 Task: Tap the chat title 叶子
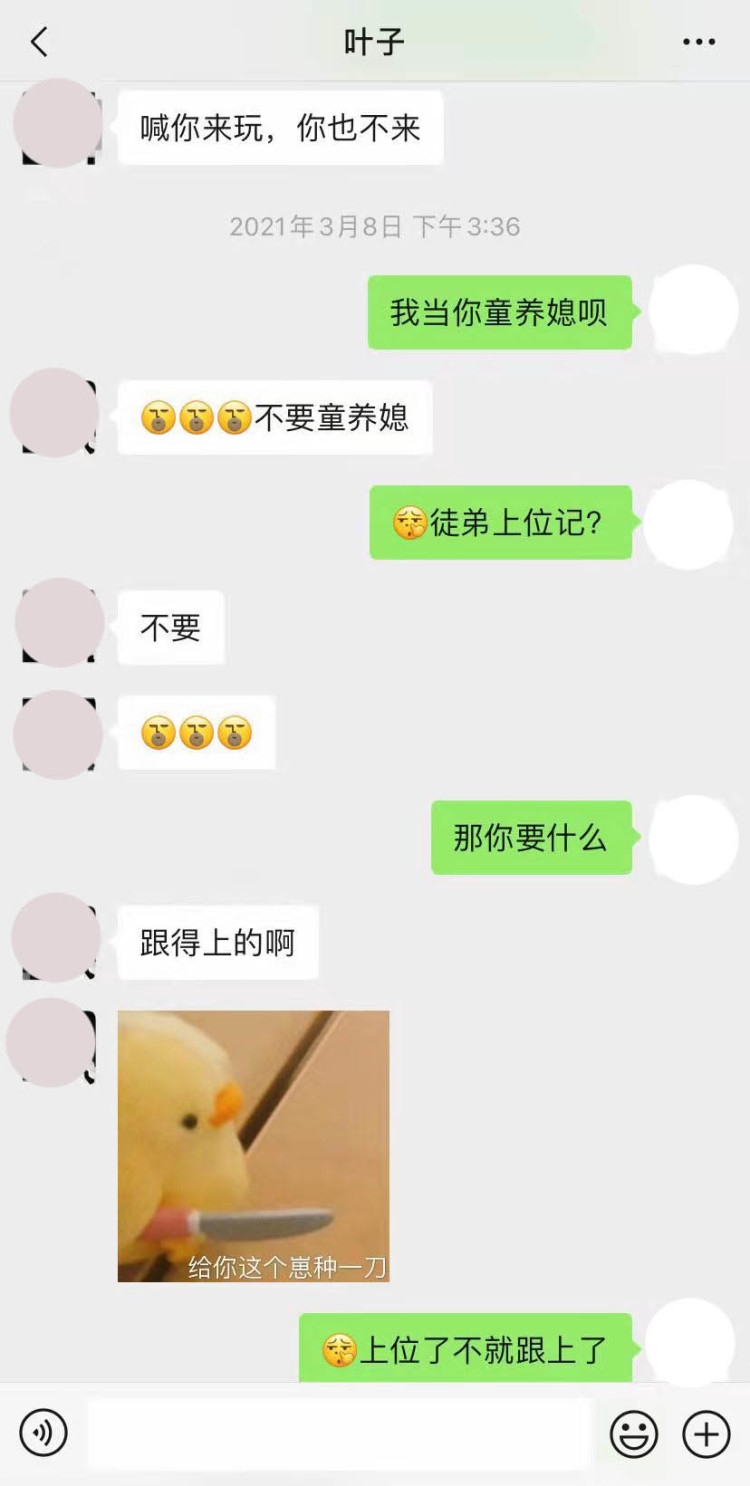click(375, 42)
